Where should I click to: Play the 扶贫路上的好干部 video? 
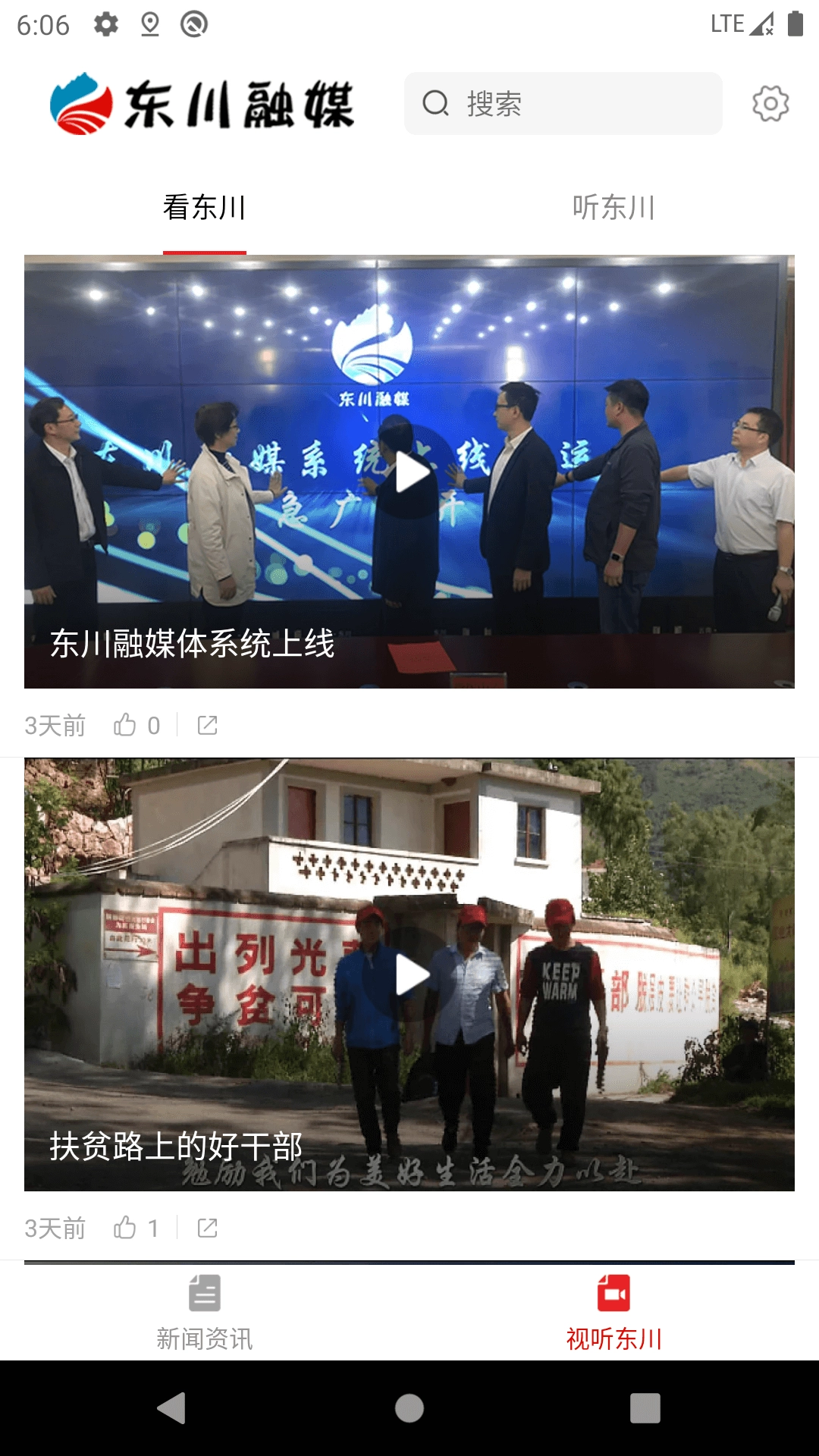411,975
